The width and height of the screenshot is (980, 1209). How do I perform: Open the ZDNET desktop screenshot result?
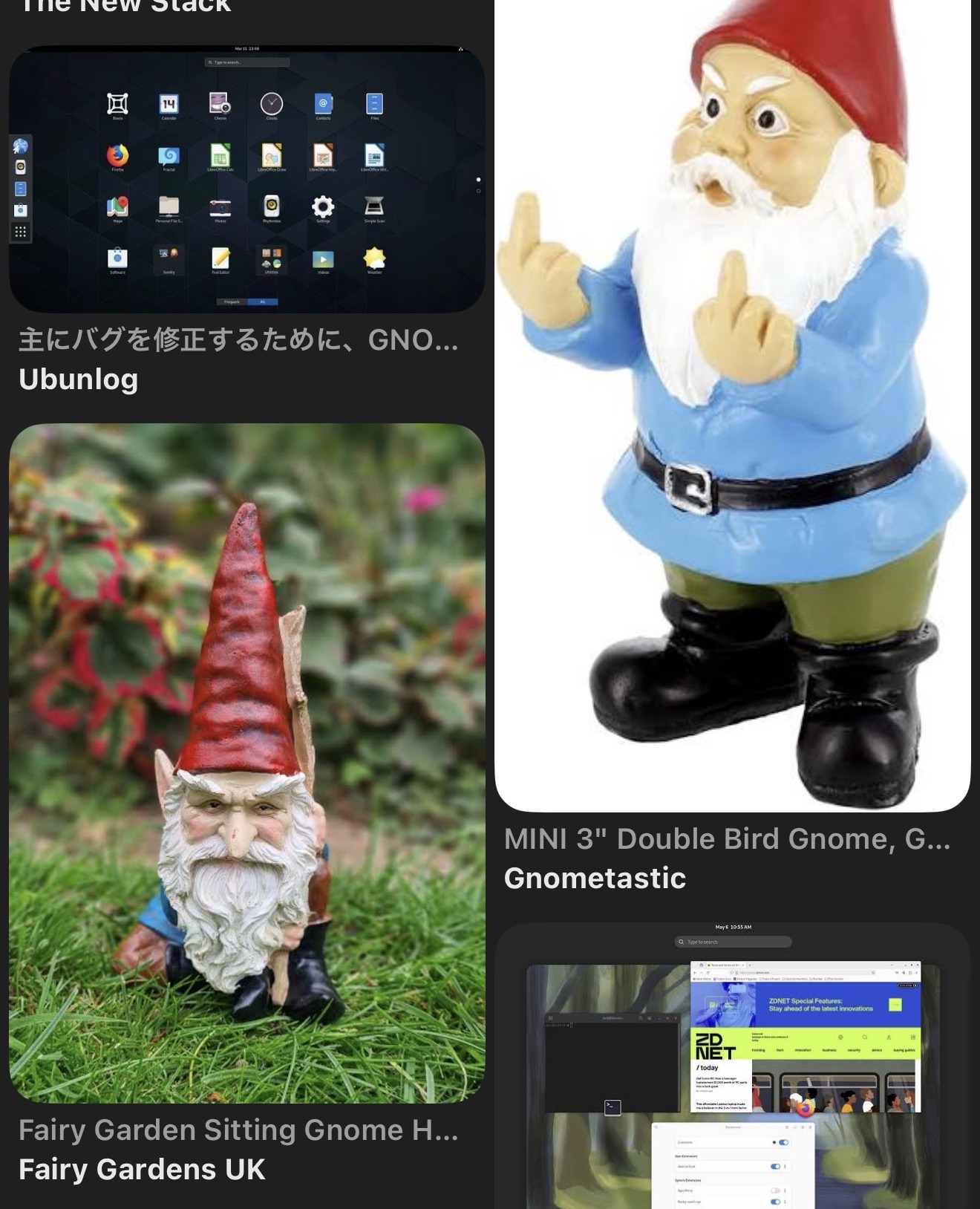point(732,1066)
